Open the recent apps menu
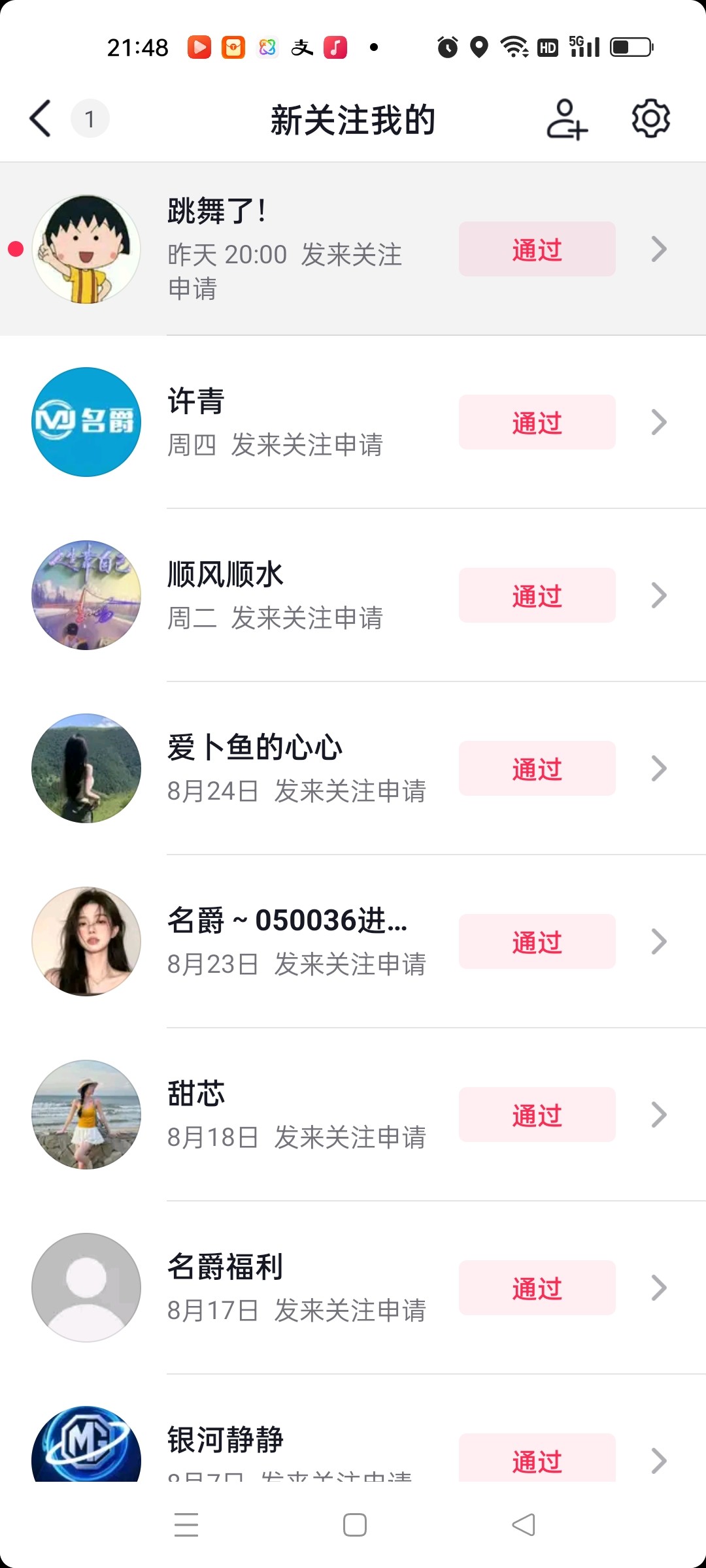 (x=186, y=1525)
